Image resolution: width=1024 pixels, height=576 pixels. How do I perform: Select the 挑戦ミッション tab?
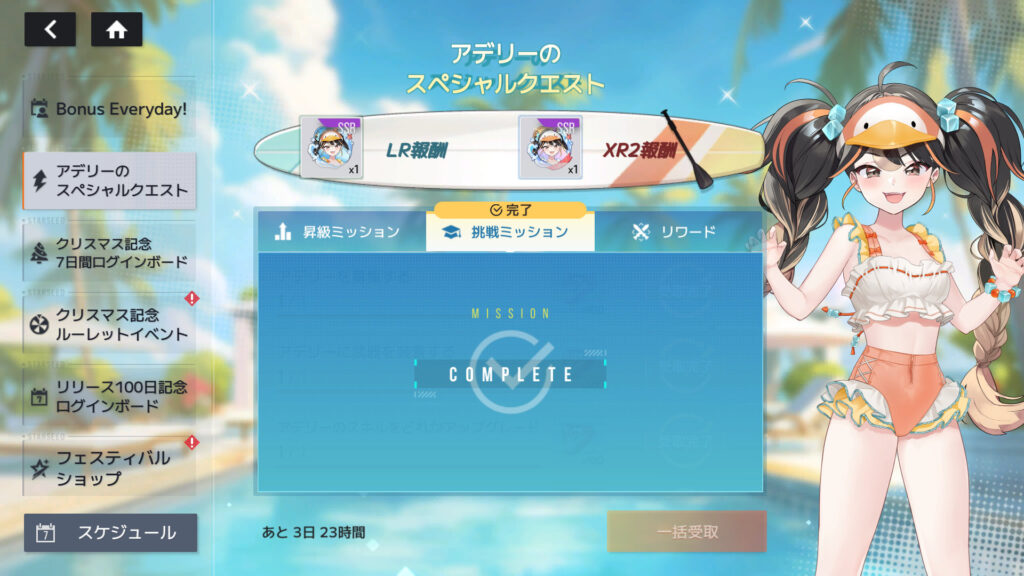(510, 232)
